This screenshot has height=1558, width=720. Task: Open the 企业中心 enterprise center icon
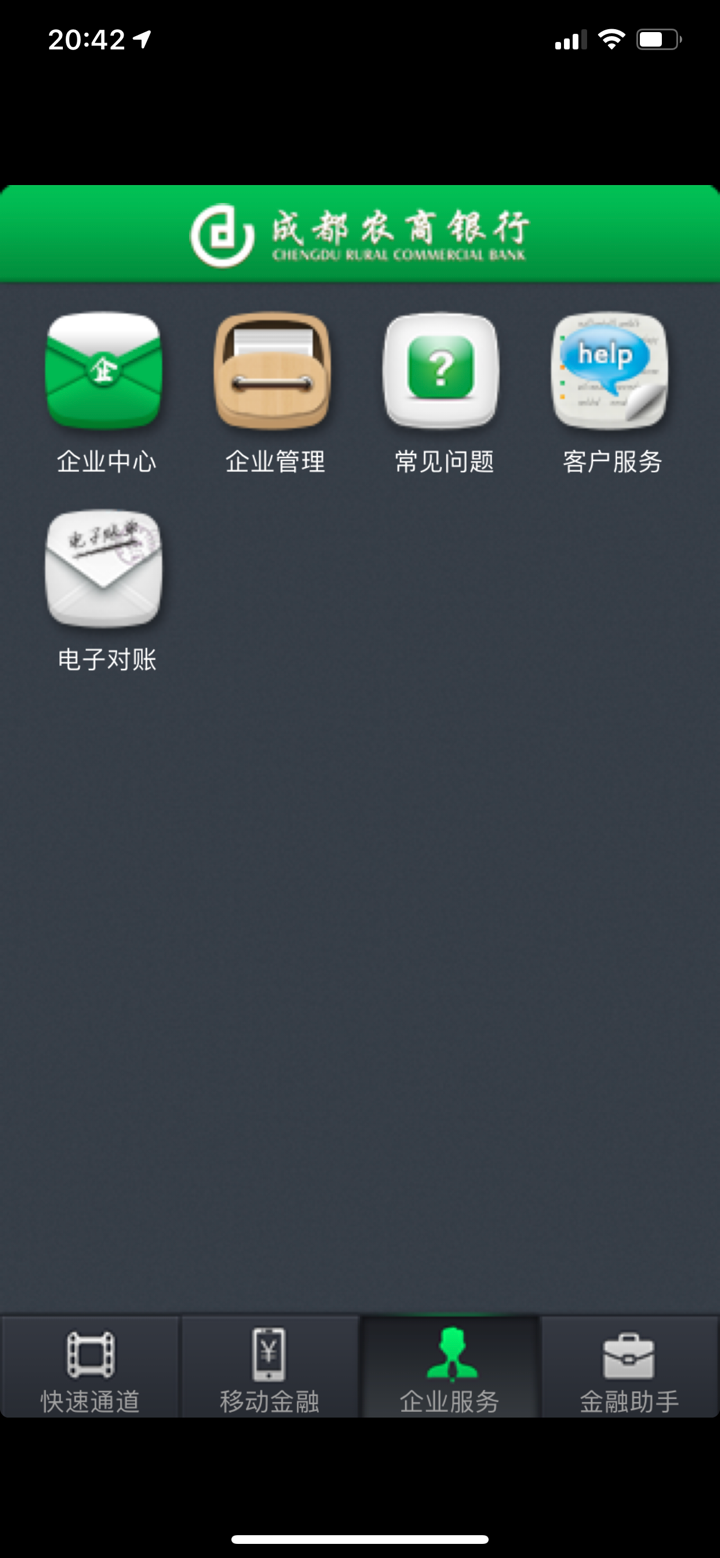click(x=104, y=370)
